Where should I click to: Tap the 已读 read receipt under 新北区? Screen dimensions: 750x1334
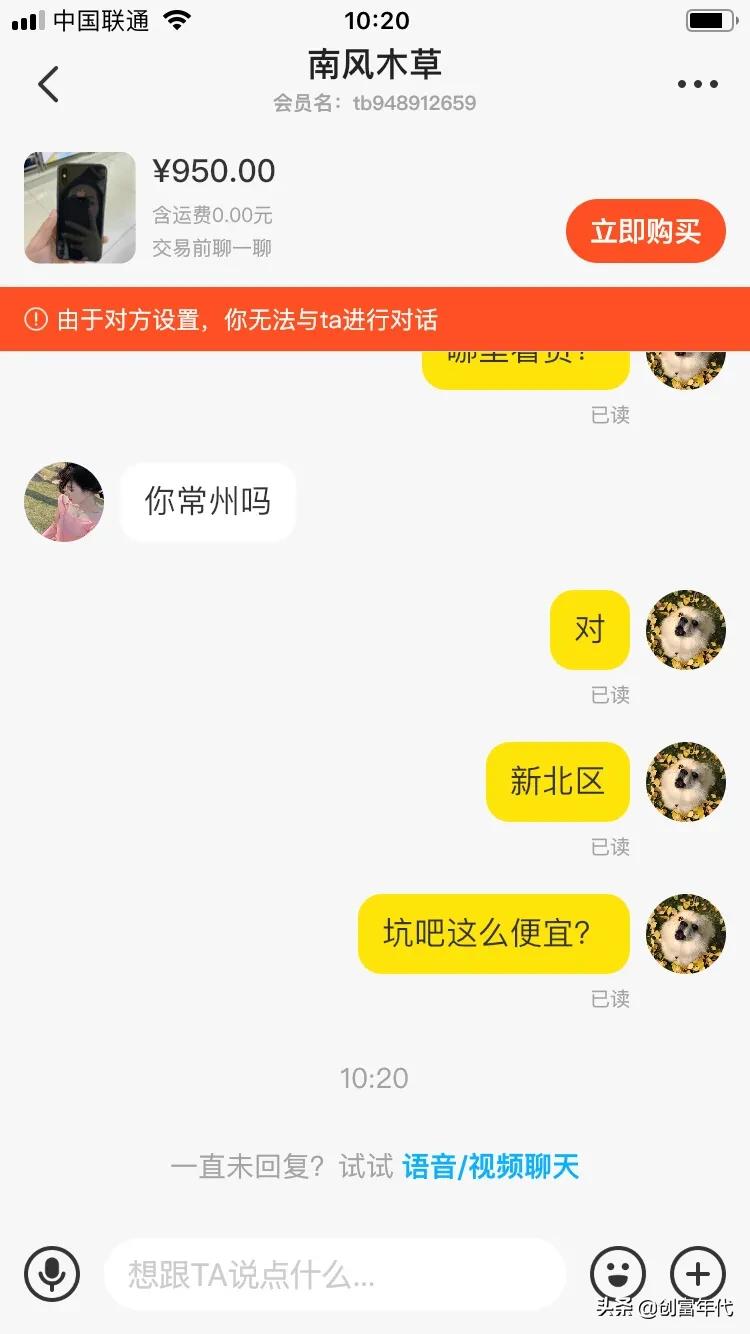[611, 847]
